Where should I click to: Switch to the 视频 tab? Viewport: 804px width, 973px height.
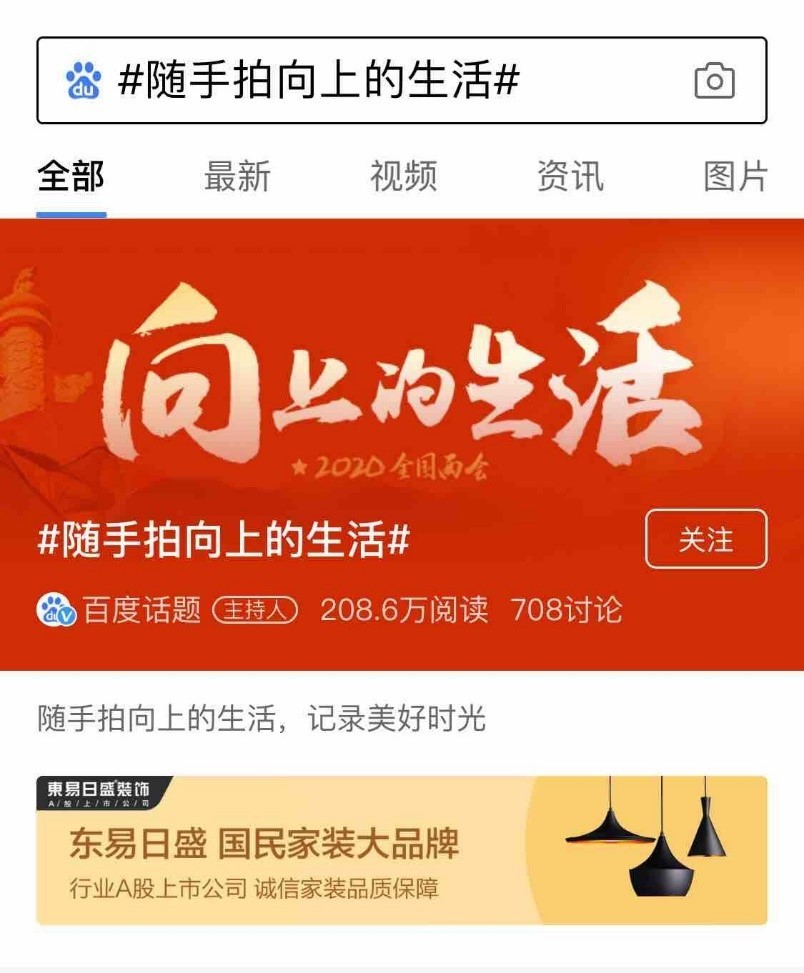tap(403, 177)
